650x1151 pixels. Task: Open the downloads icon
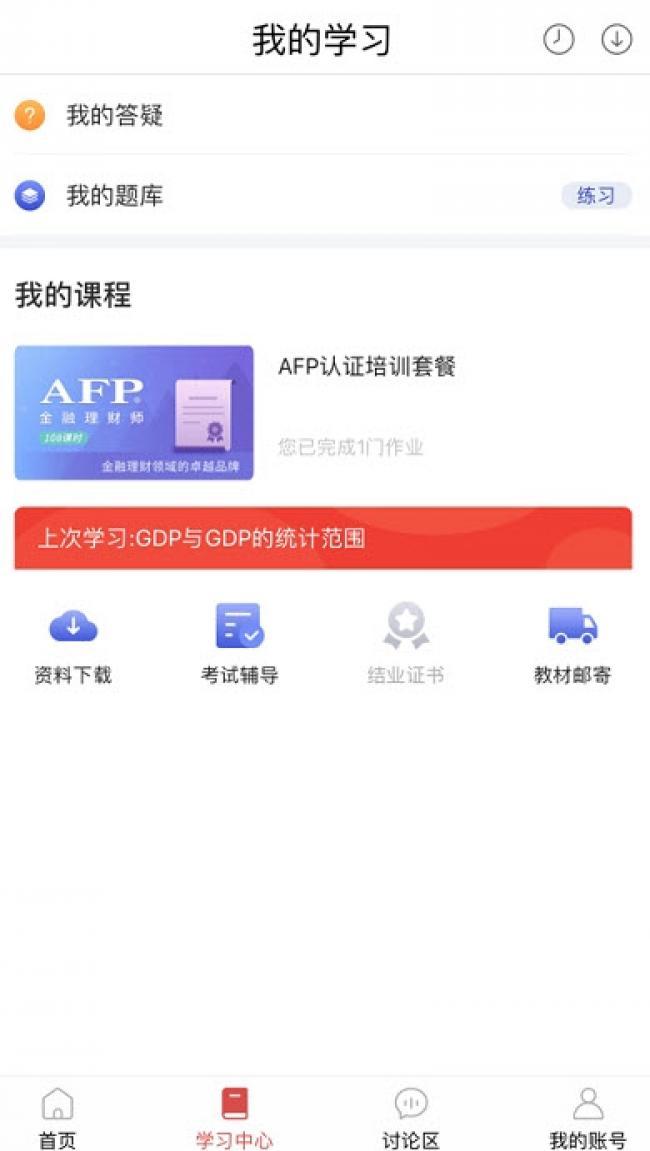616,40
